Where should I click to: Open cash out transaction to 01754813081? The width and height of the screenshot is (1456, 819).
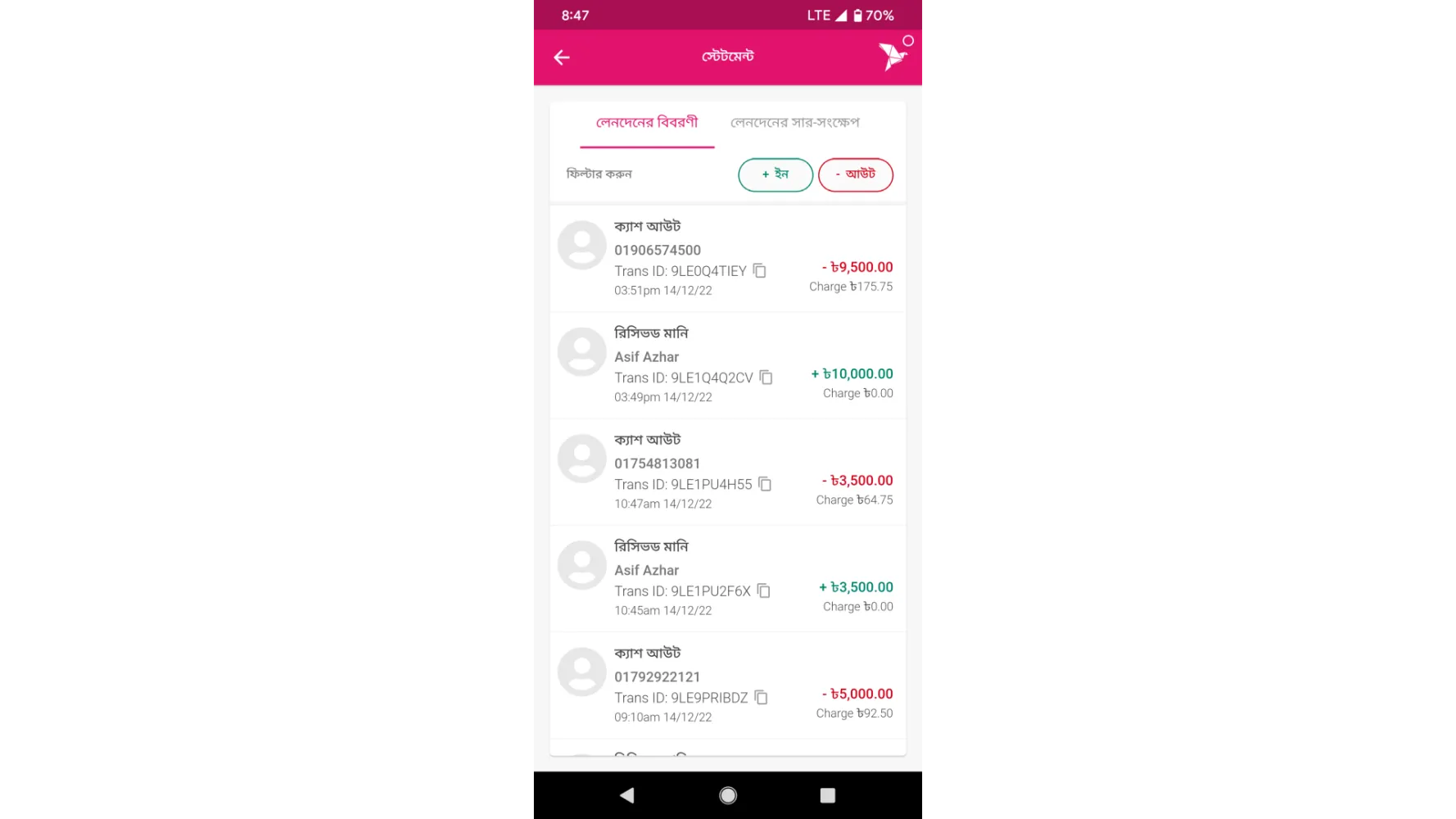click(x=696, y=464)
